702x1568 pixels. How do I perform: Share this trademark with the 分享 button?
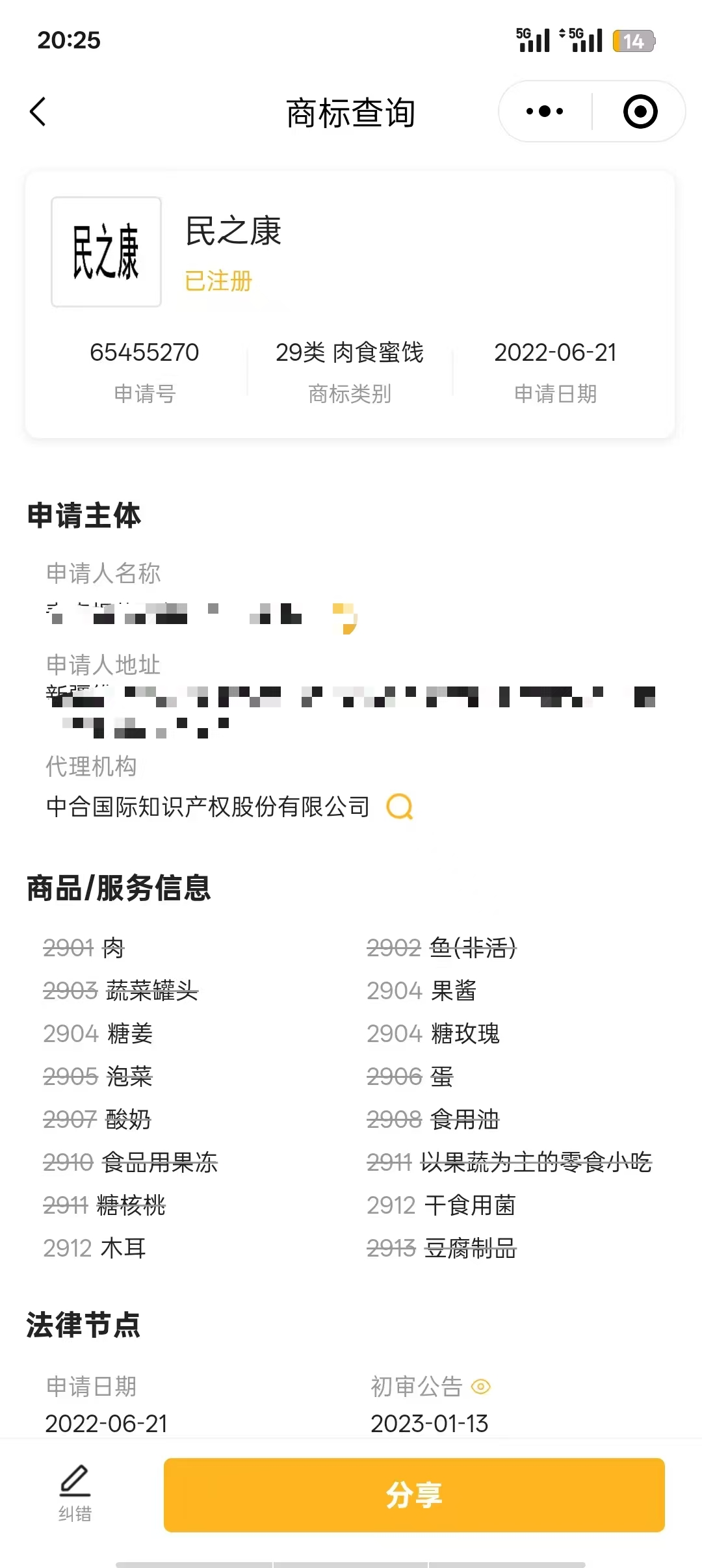[x=414, y=1495]
